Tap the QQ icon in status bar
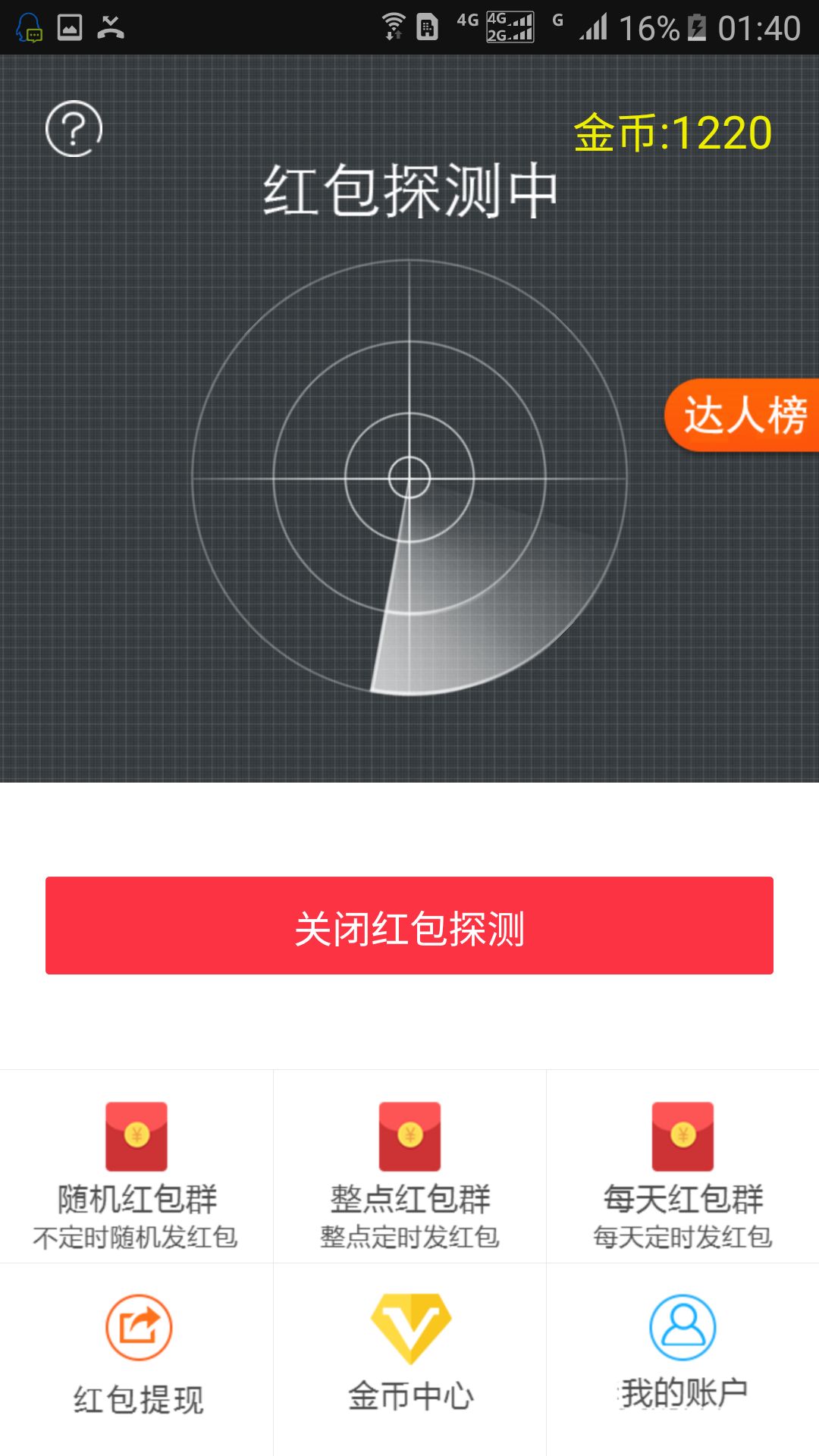This screenshot has width=819, height=1456. (x=30, y=29)
